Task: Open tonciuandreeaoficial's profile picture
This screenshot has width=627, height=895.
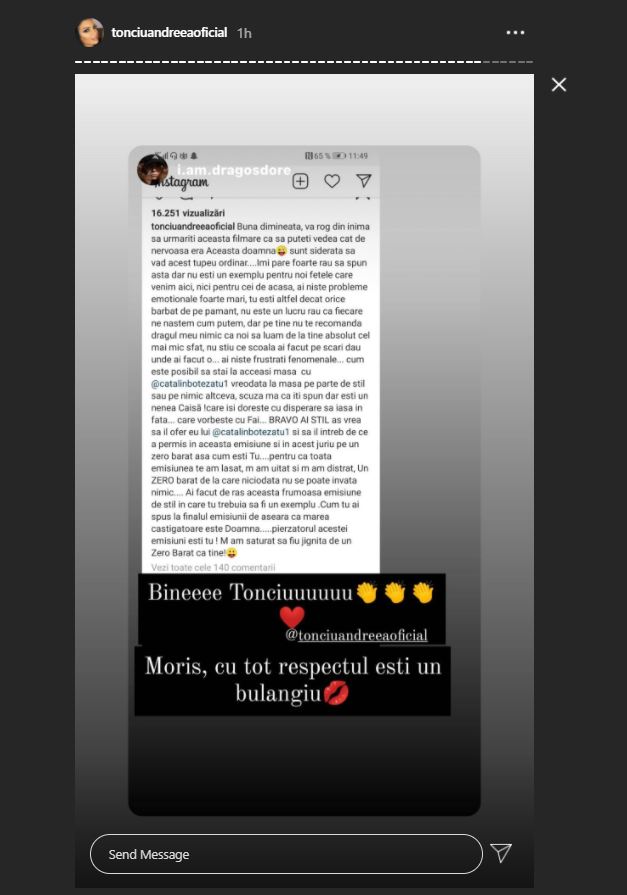Action: pyautogui.click(x=91, y=33)
